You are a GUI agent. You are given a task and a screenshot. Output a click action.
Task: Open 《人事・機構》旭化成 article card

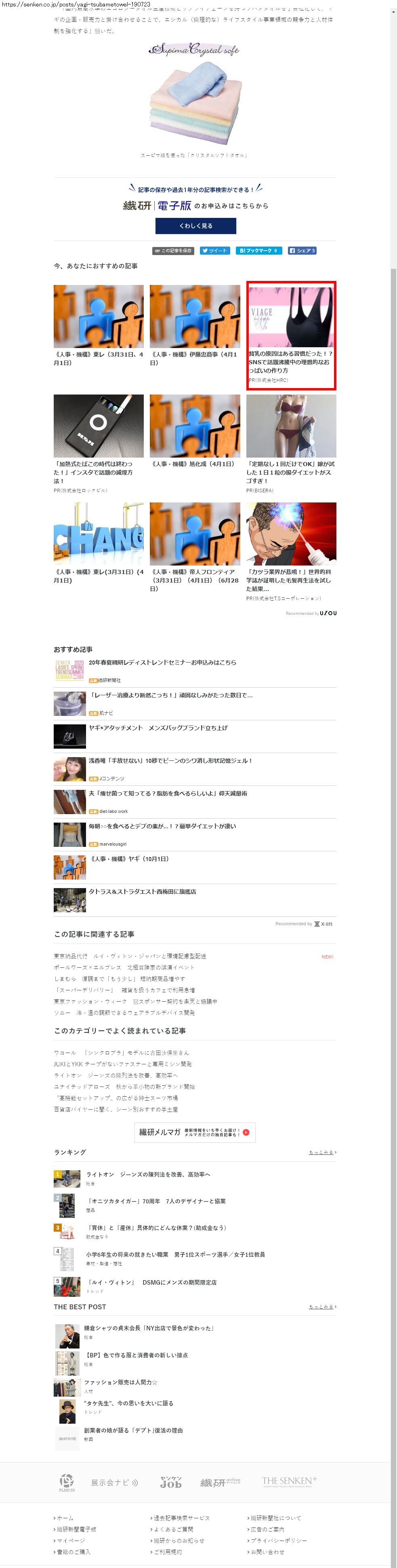[195, 432]
